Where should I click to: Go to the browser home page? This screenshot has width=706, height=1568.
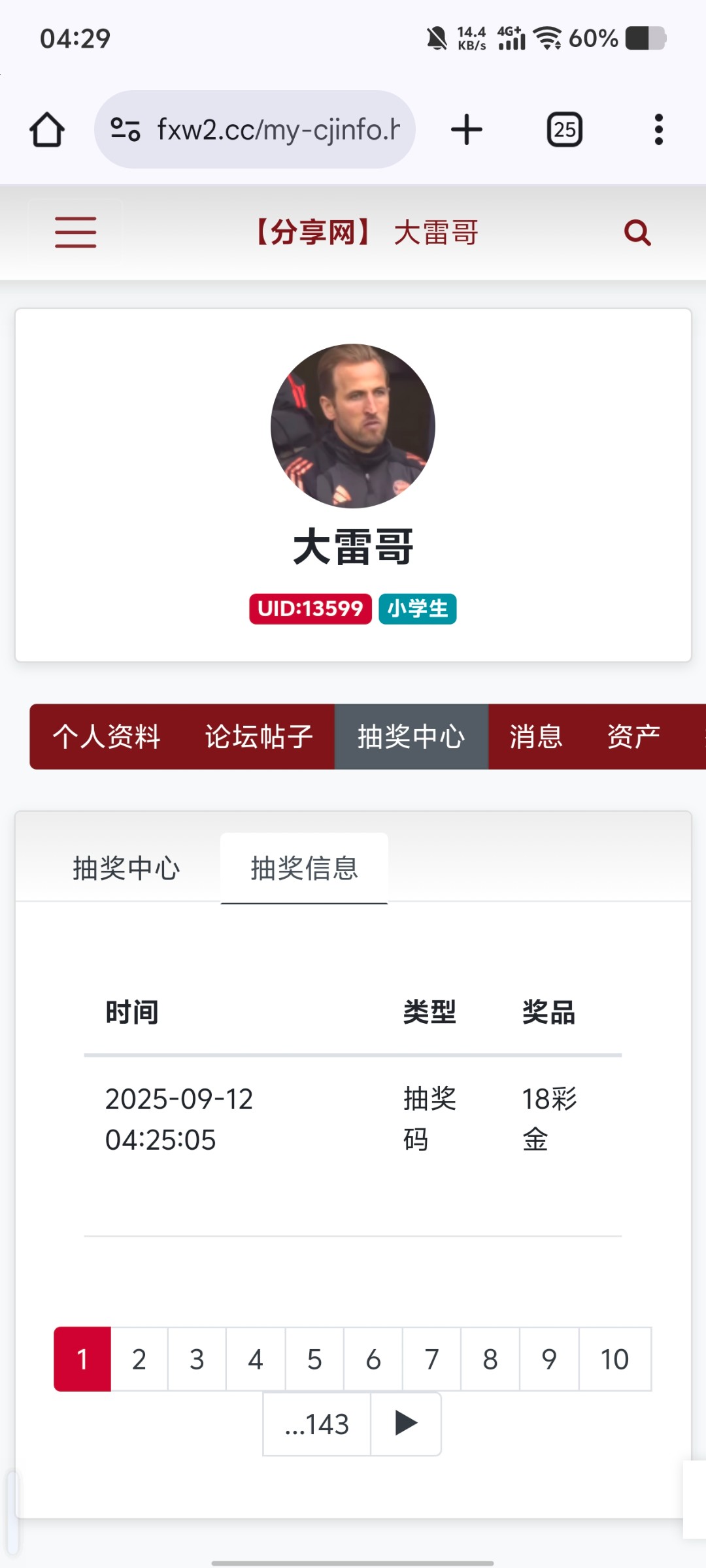[x=47, y=129]
